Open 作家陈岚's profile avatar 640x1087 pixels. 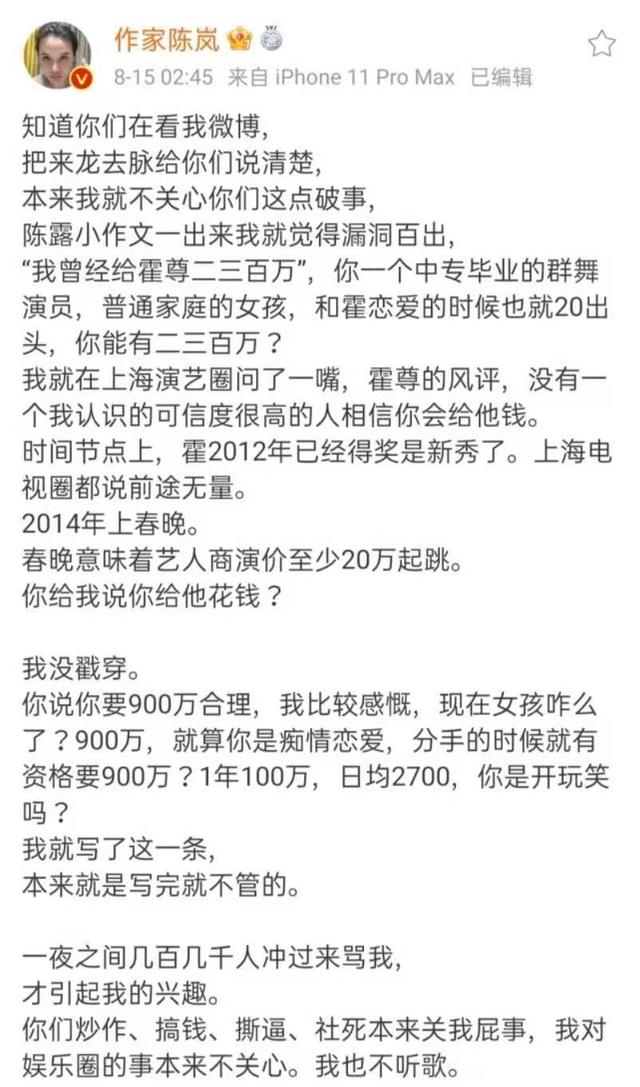(58, 55)
